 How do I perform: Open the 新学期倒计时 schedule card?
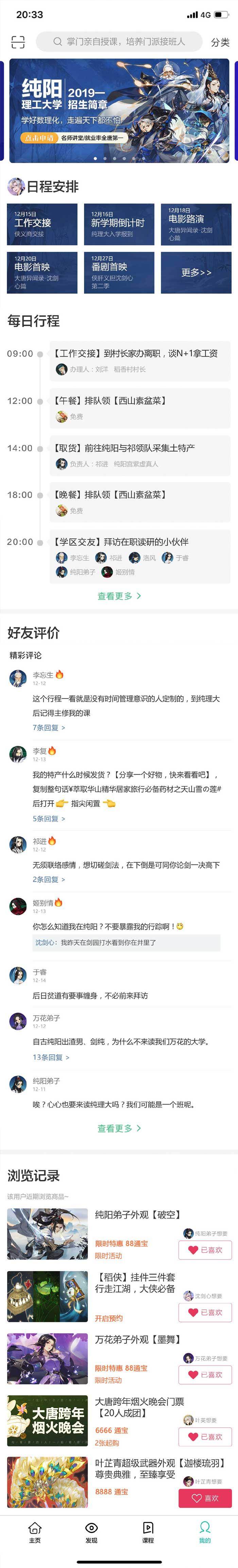click(x=119, y=225)
